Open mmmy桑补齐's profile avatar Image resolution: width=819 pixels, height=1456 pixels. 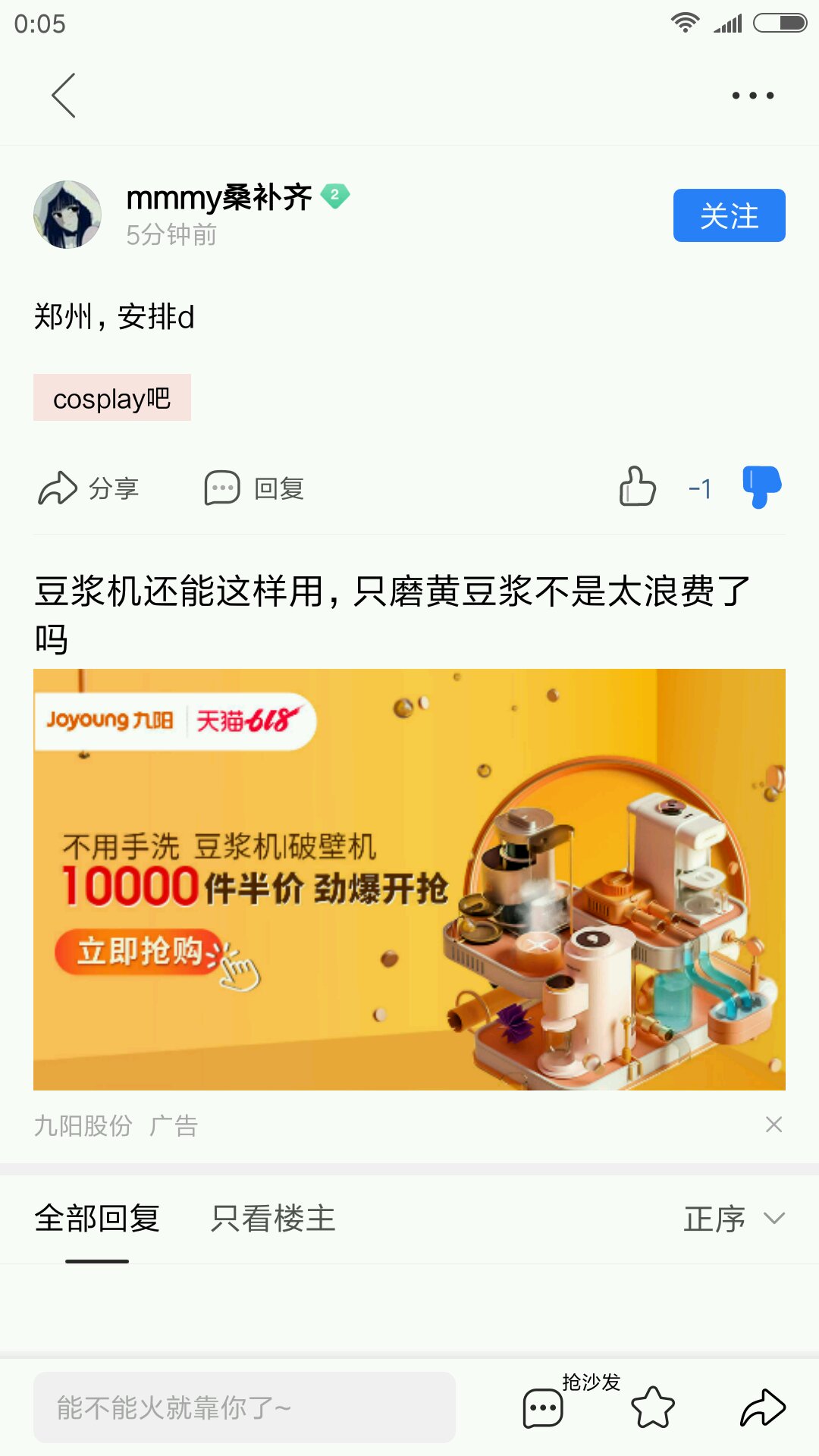point(67,215)
